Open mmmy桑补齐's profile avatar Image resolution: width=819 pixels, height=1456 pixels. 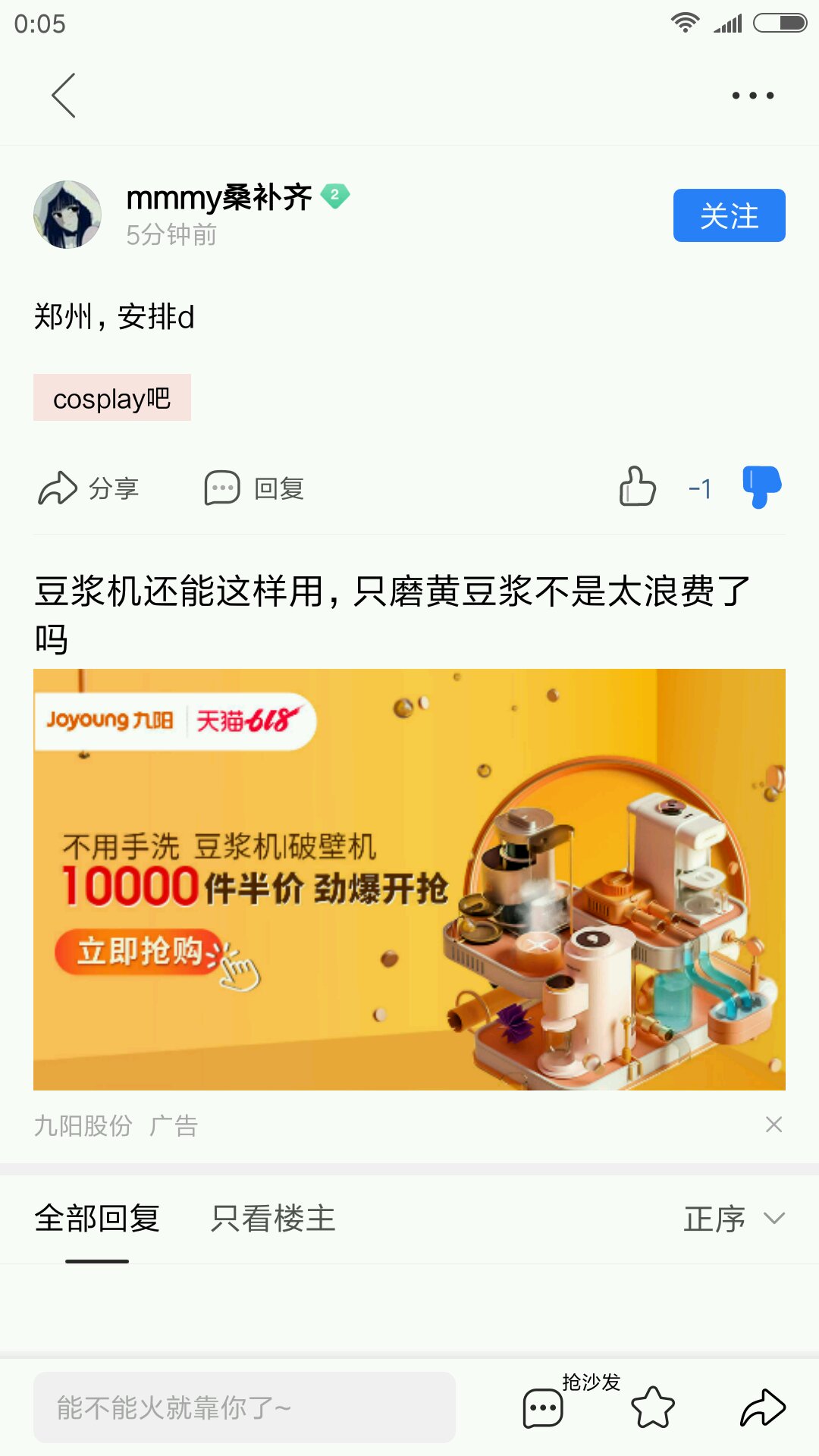point(67,215)
